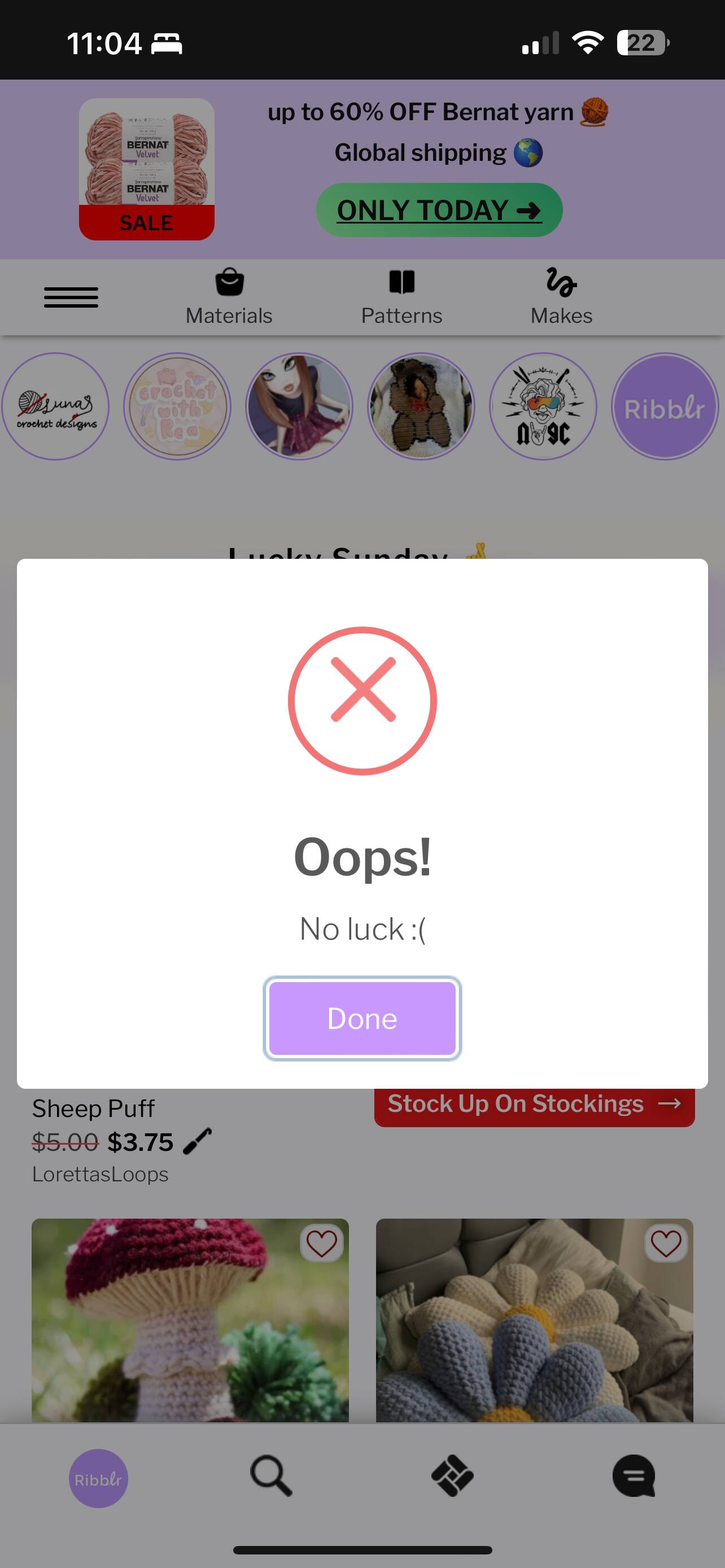View the Luna's crochet designs story
This screenshot has height=1568, width=725.
55,406
